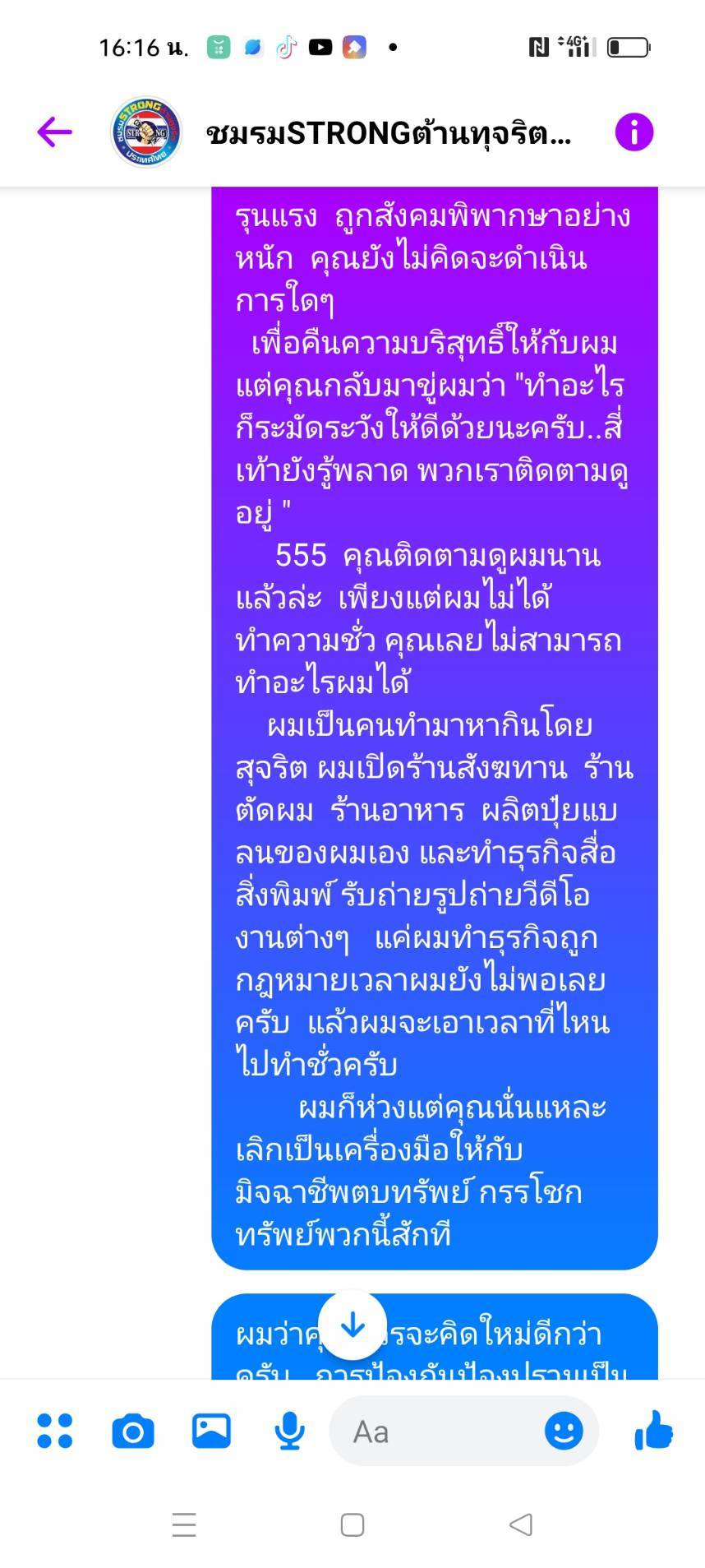
Task: Open the ชมรมSTRONG profile picture
Action: (x=146, y=132)
